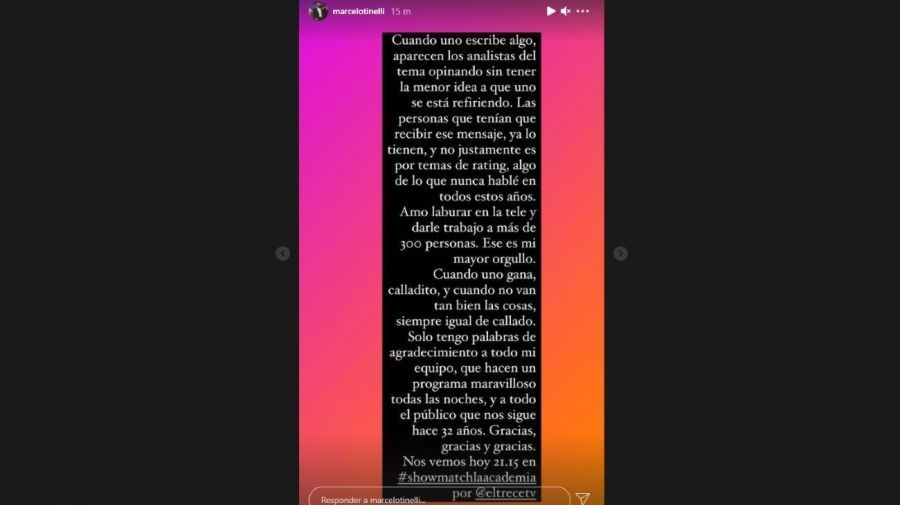Screen dimensions: 900x505
Task: Go to the previous story
Action: click(x=283, y=254)
